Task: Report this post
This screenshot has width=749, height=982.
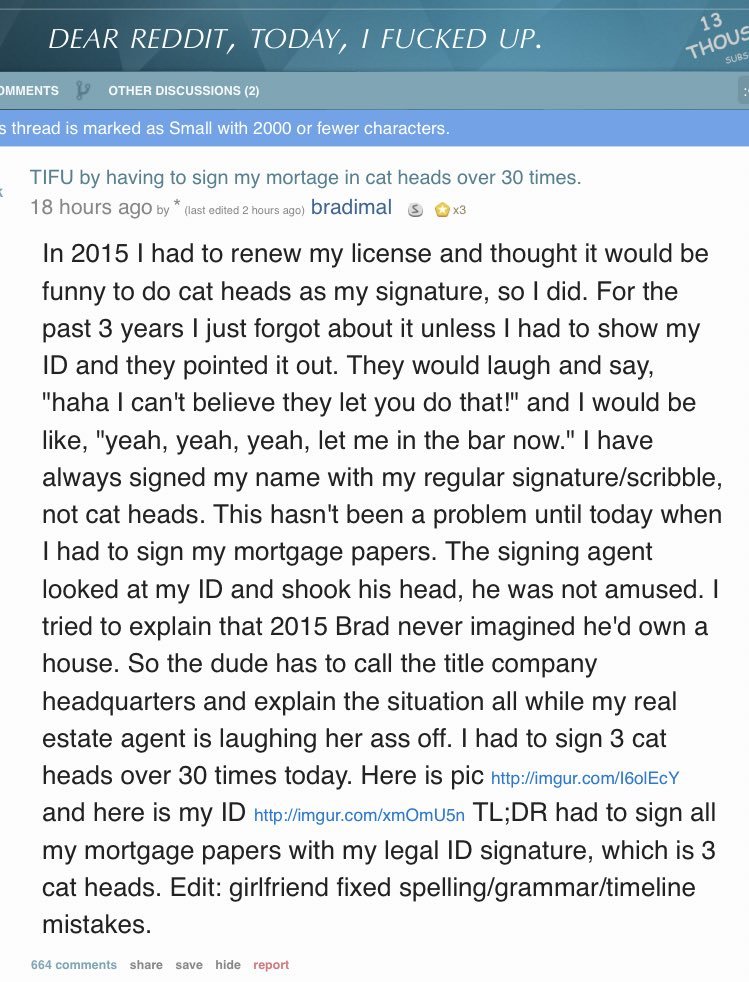Action: tap(271, 965)
